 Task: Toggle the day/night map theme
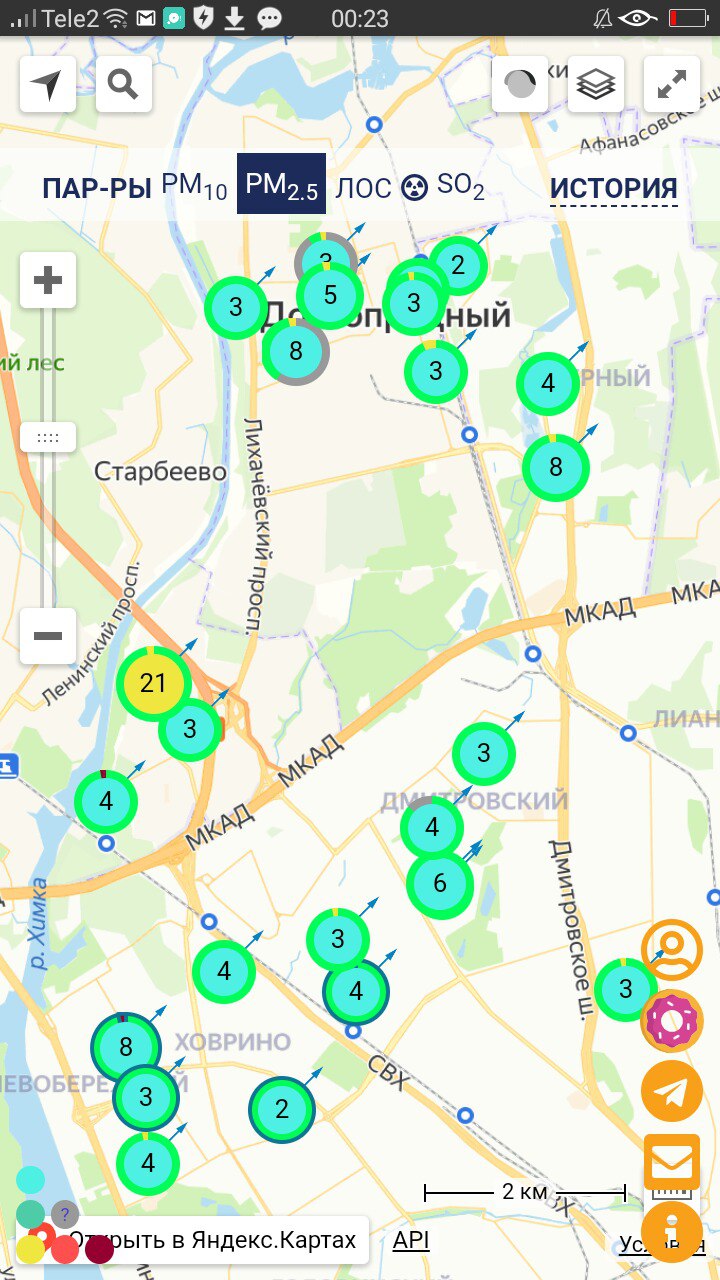pyautogui.click(x=521, y=85)
